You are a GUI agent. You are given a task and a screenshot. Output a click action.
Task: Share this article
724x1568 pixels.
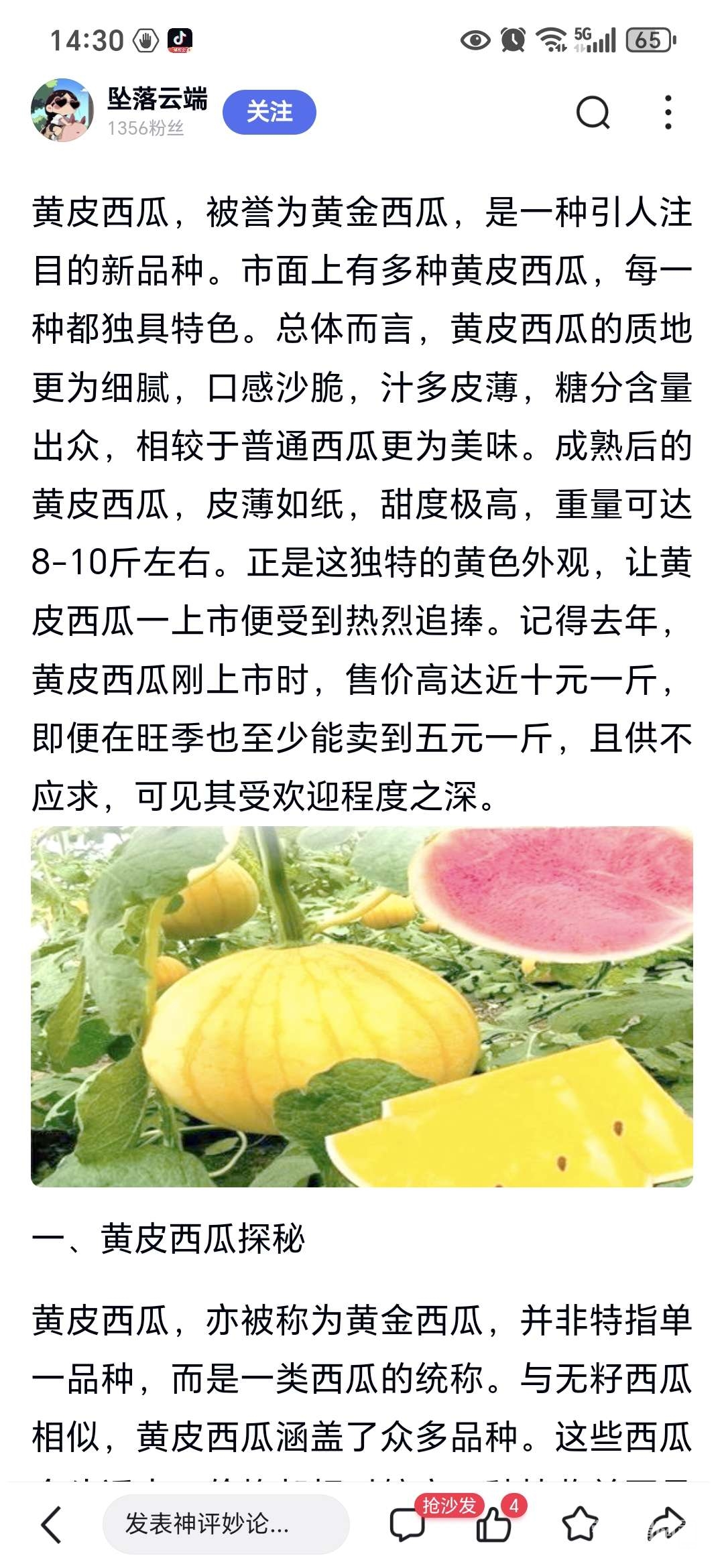(x=666, y=1524)
